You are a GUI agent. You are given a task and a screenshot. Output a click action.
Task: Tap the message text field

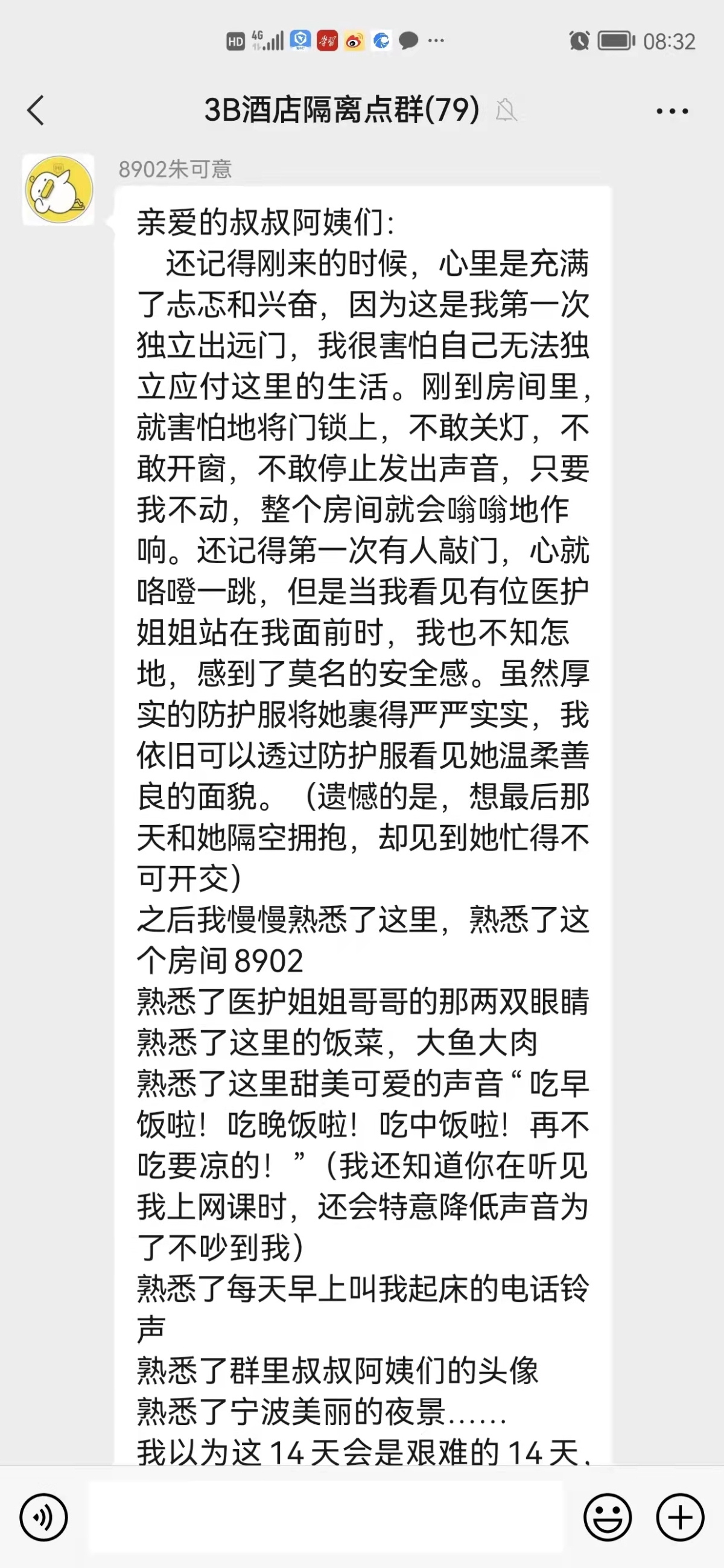(325, 1517)
